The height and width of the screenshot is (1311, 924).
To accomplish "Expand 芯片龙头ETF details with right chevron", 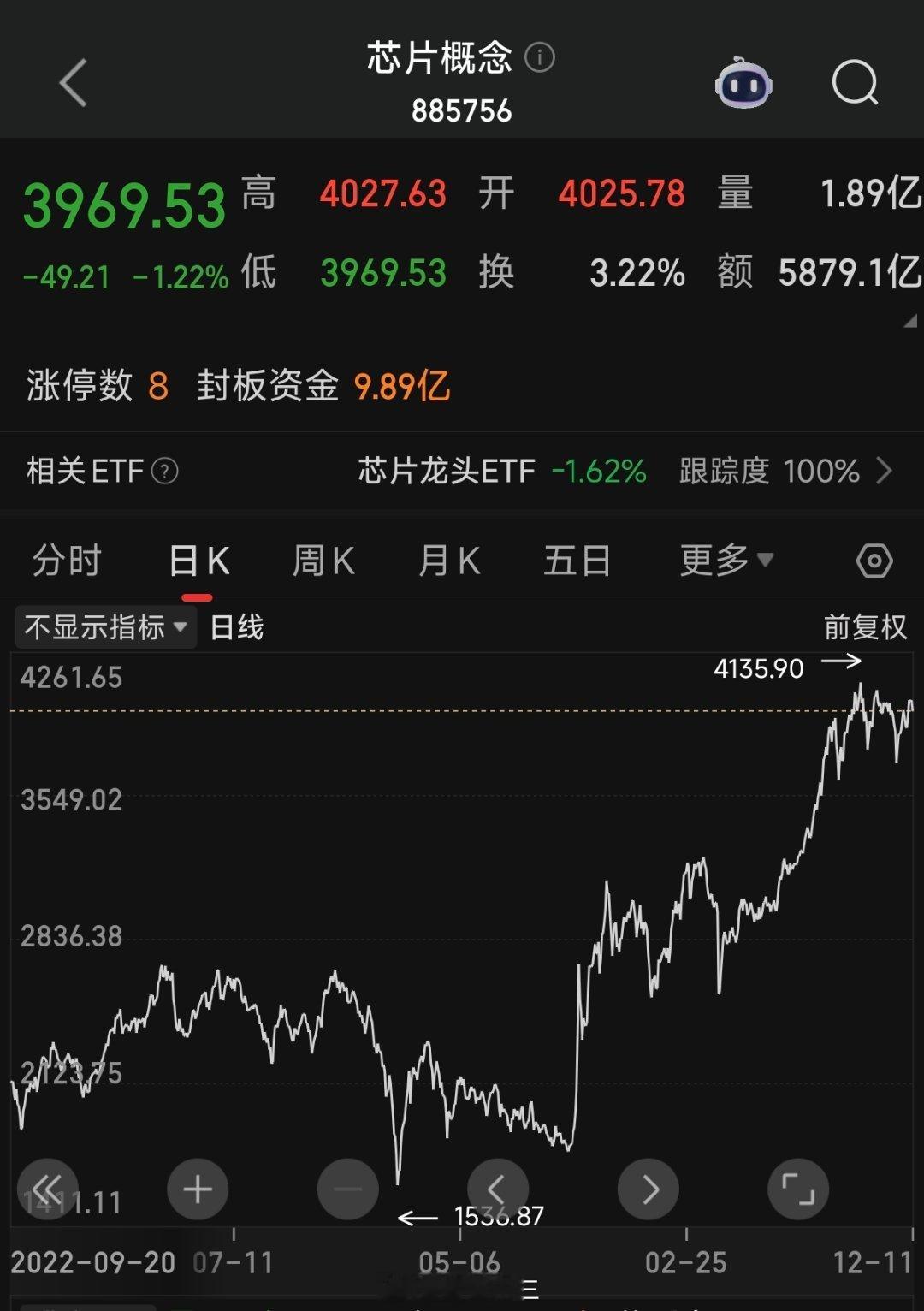I will [x=886, y=471].
